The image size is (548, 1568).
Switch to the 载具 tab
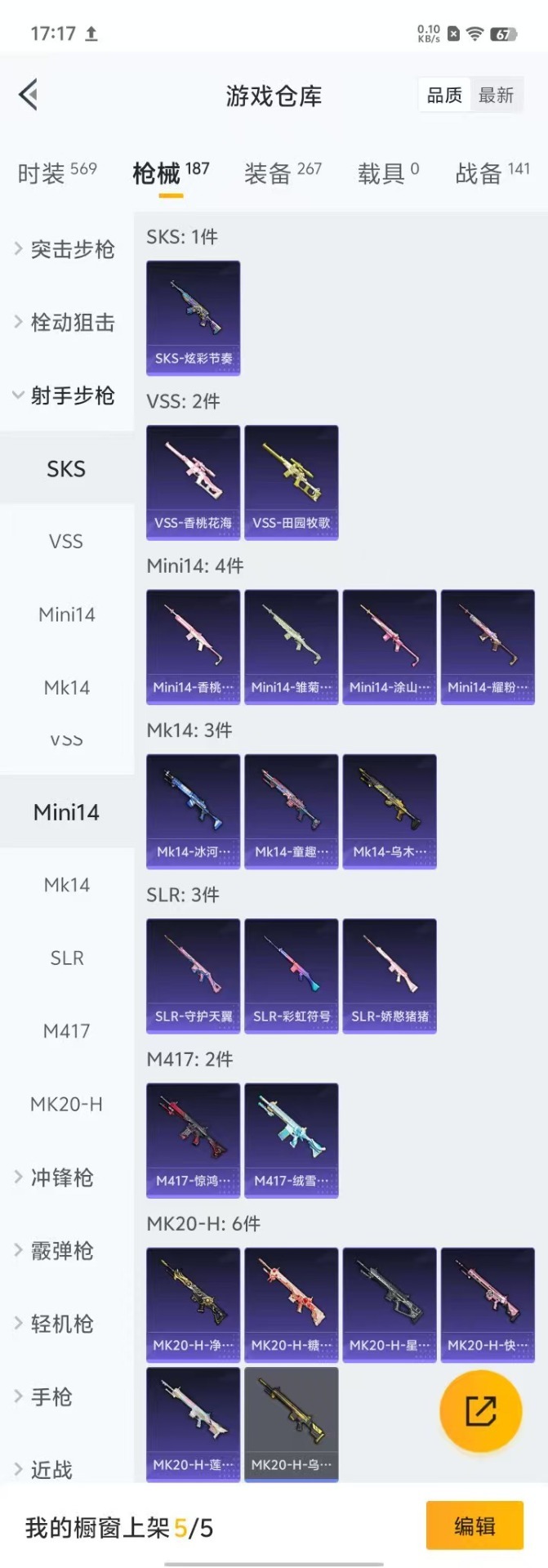point(388,172)
